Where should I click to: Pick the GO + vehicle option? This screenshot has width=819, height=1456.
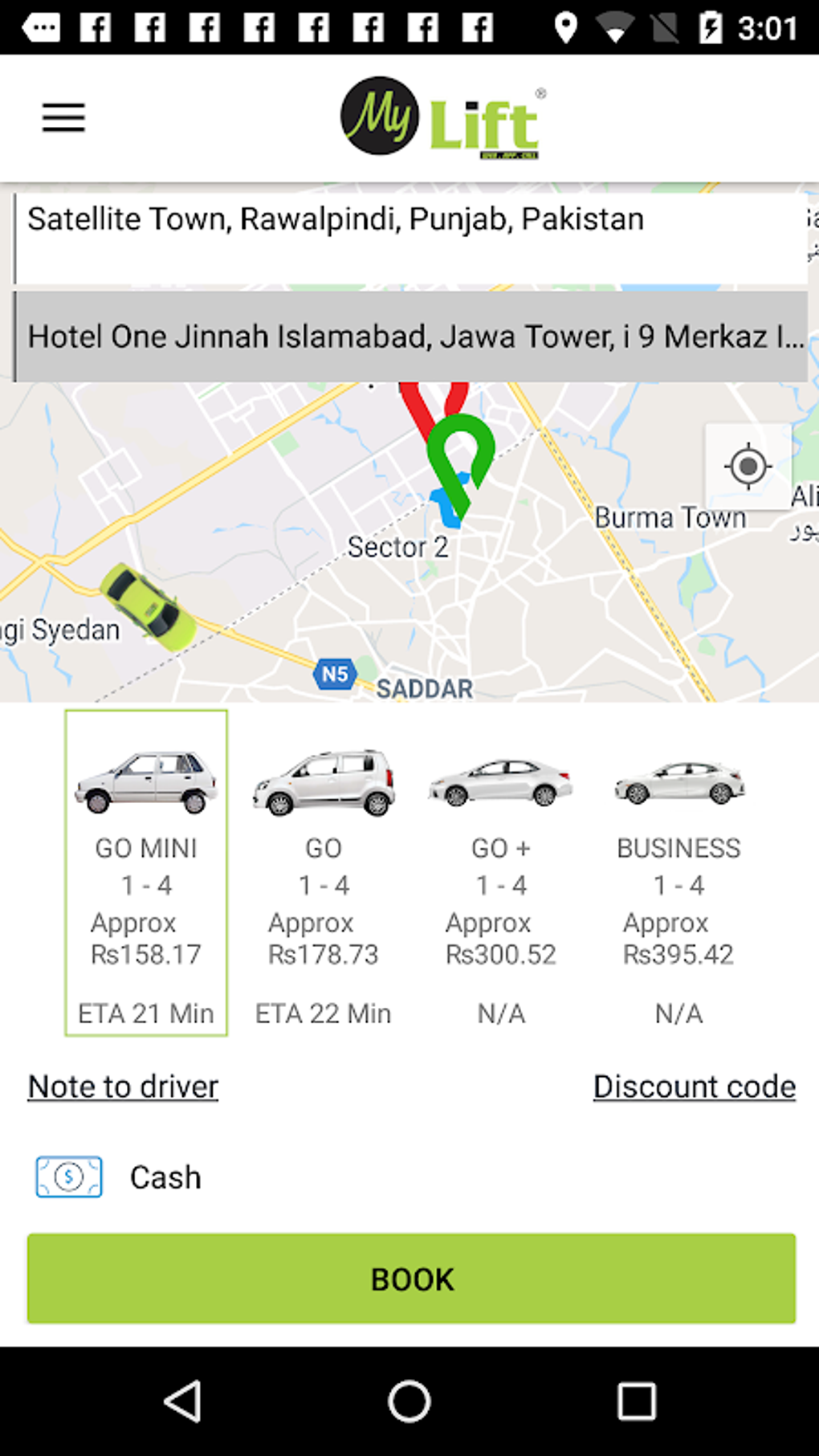[501, 872]
